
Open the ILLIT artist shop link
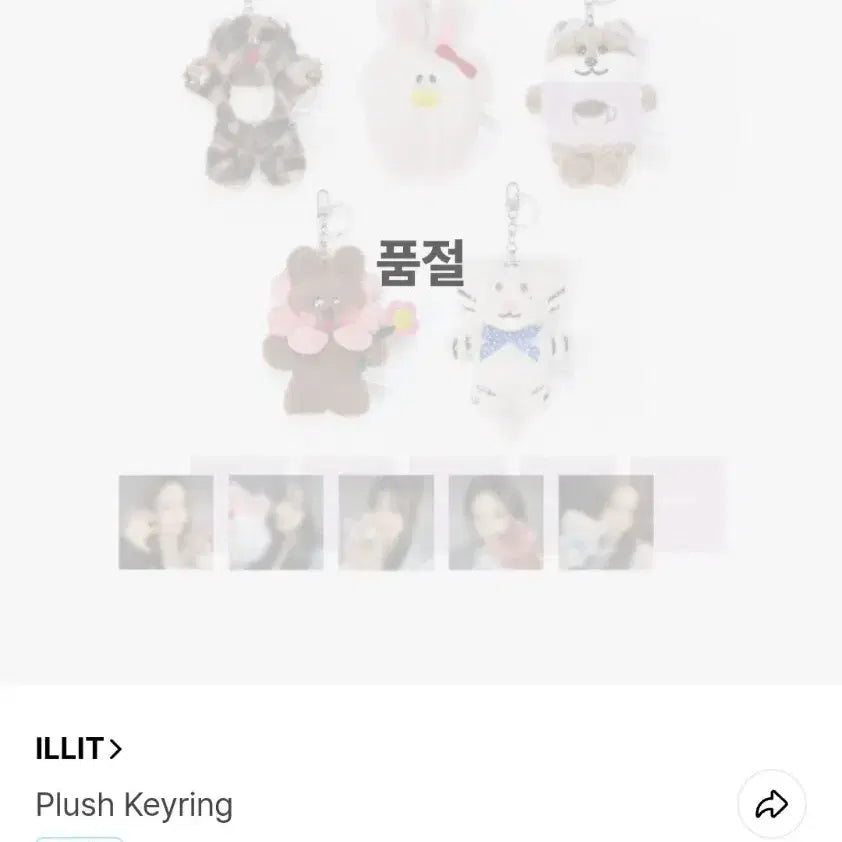coord(78,748)
